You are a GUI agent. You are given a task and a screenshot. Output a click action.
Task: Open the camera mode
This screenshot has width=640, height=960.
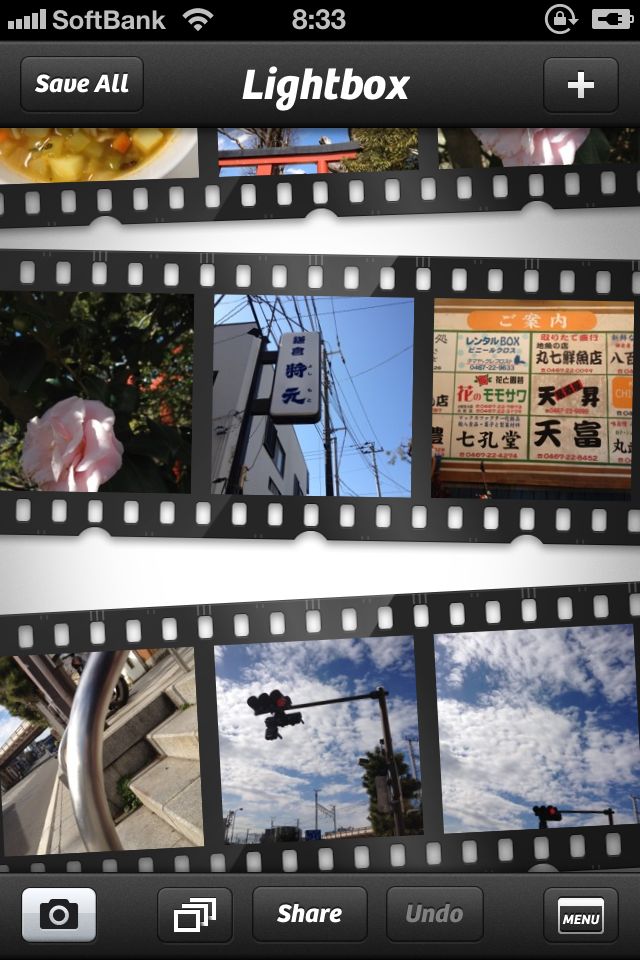(59, 914)
